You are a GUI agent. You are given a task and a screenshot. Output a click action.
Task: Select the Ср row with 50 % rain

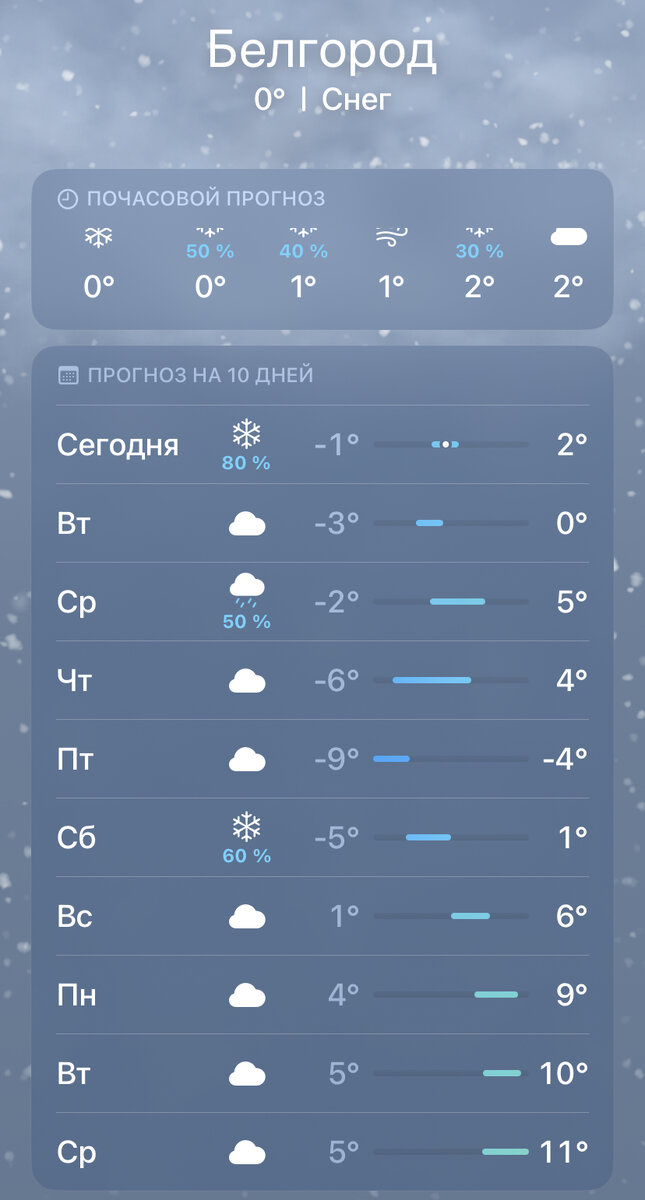tap(322, 602)
